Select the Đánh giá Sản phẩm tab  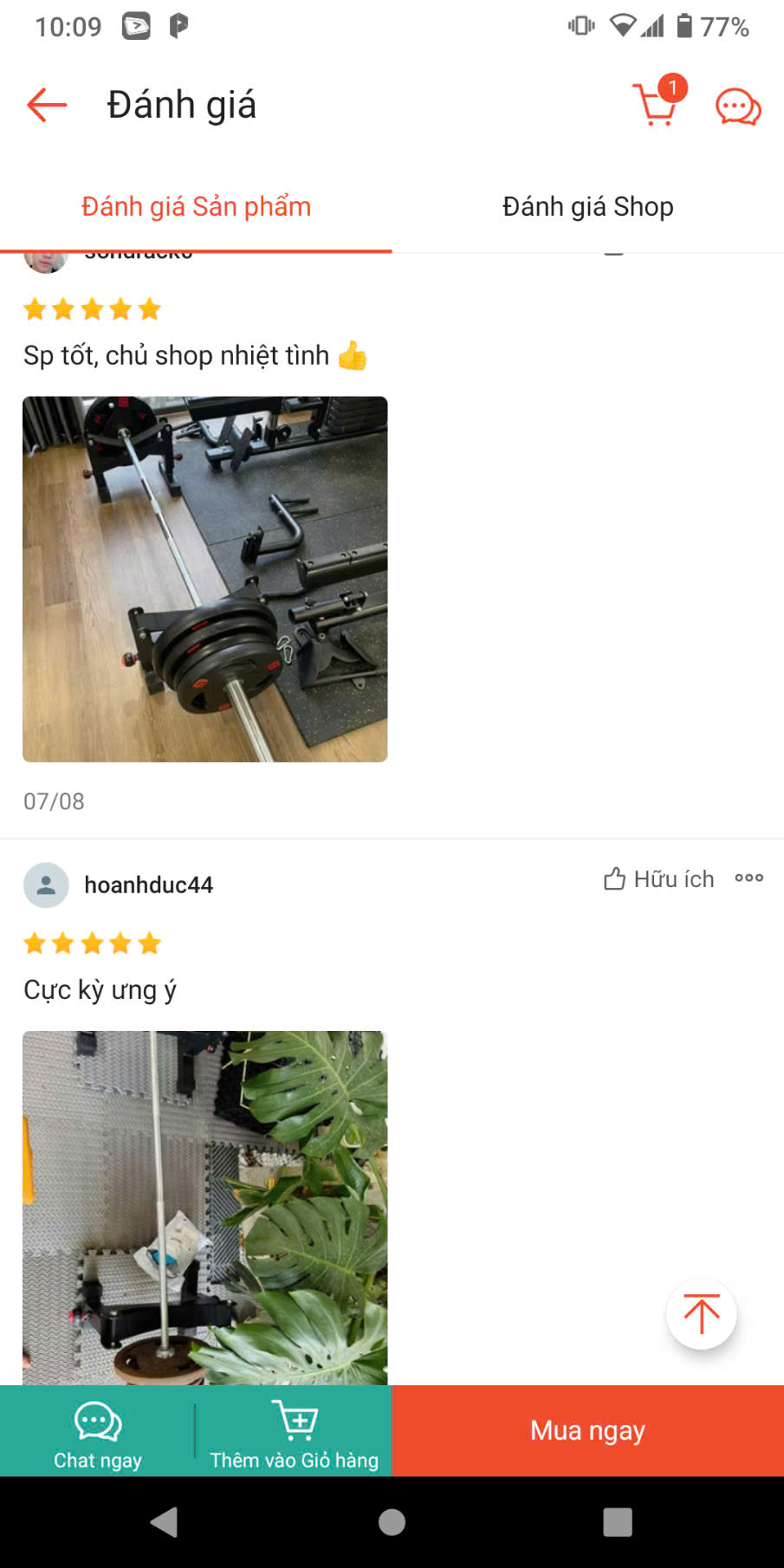click(196, 207)
